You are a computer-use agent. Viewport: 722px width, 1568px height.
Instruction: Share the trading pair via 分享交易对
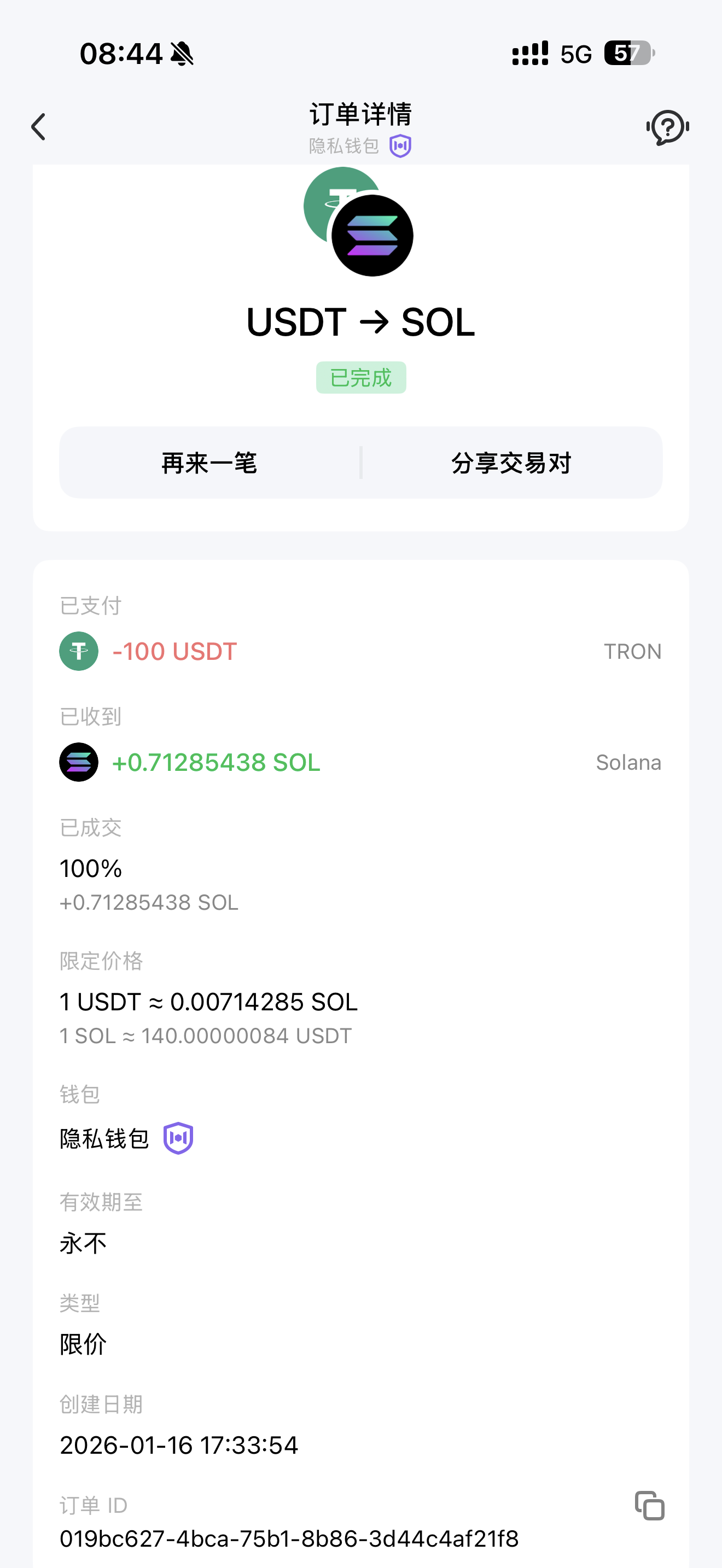[x=511, y=463]
